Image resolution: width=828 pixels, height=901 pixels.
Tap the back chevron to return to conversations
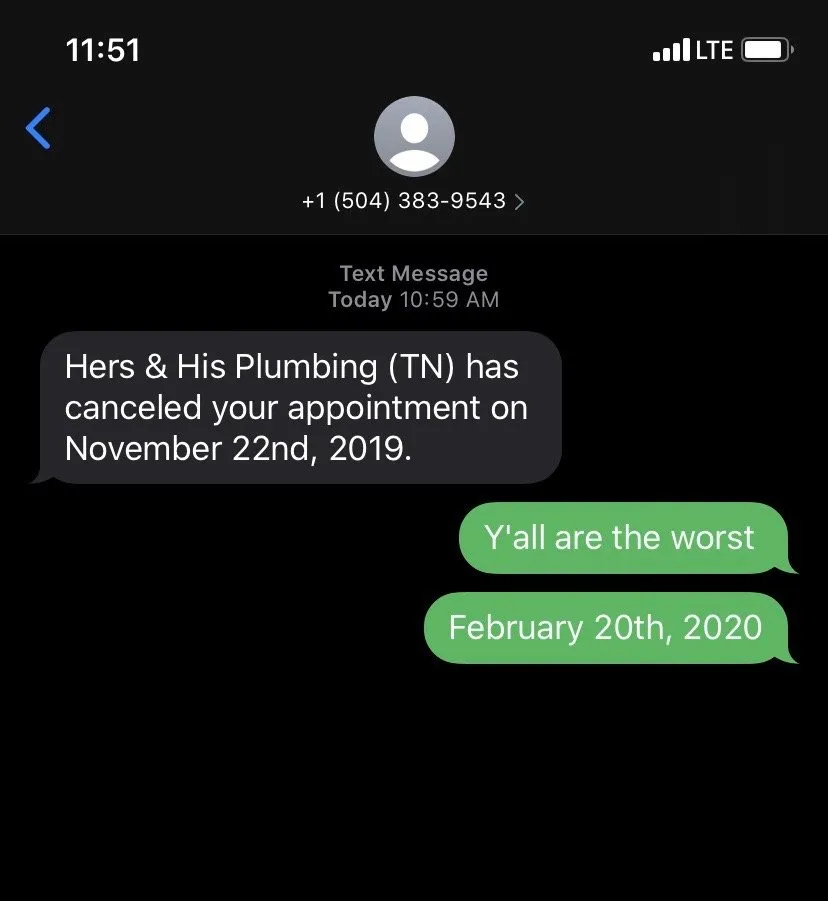[x=38, y=128]
